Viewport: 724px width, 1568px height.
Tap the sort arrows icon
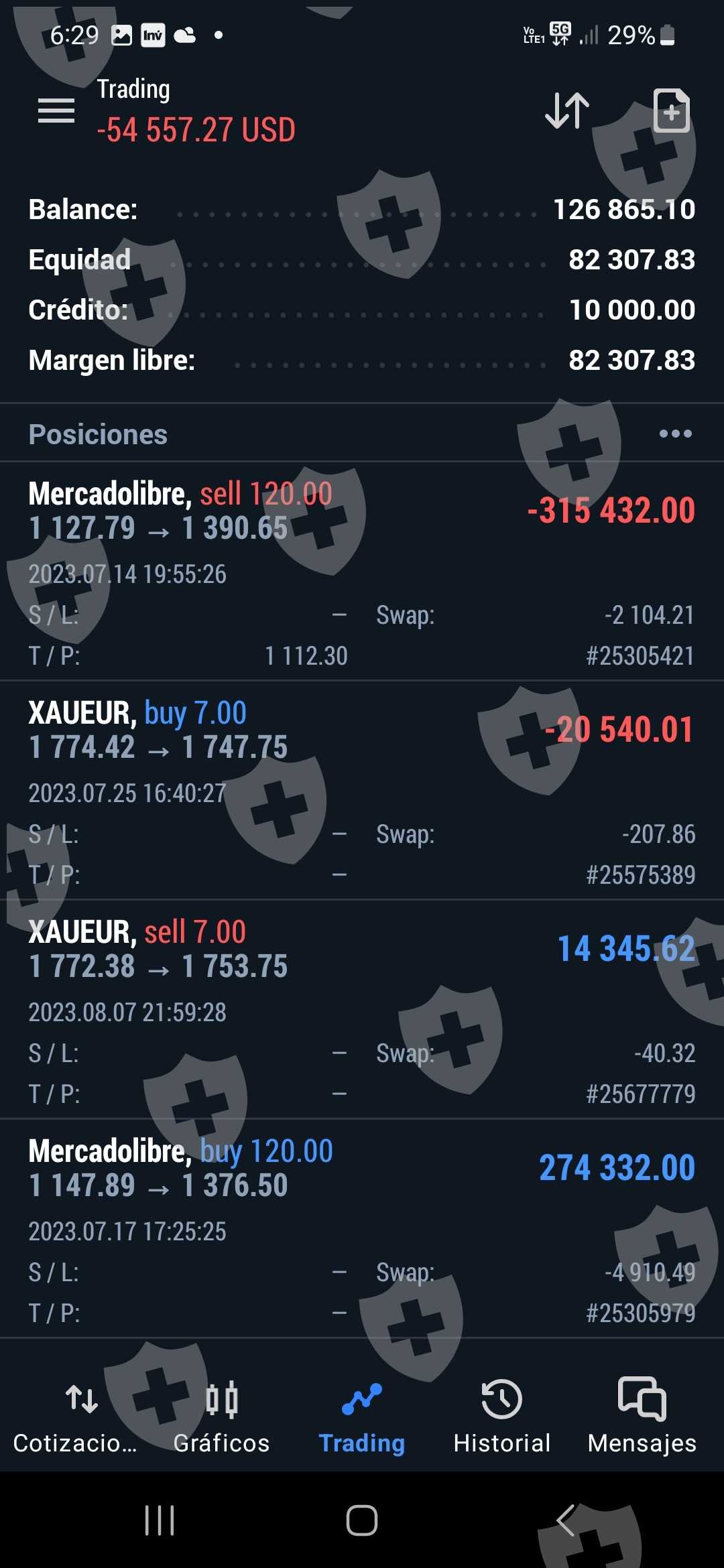point(567,111)
